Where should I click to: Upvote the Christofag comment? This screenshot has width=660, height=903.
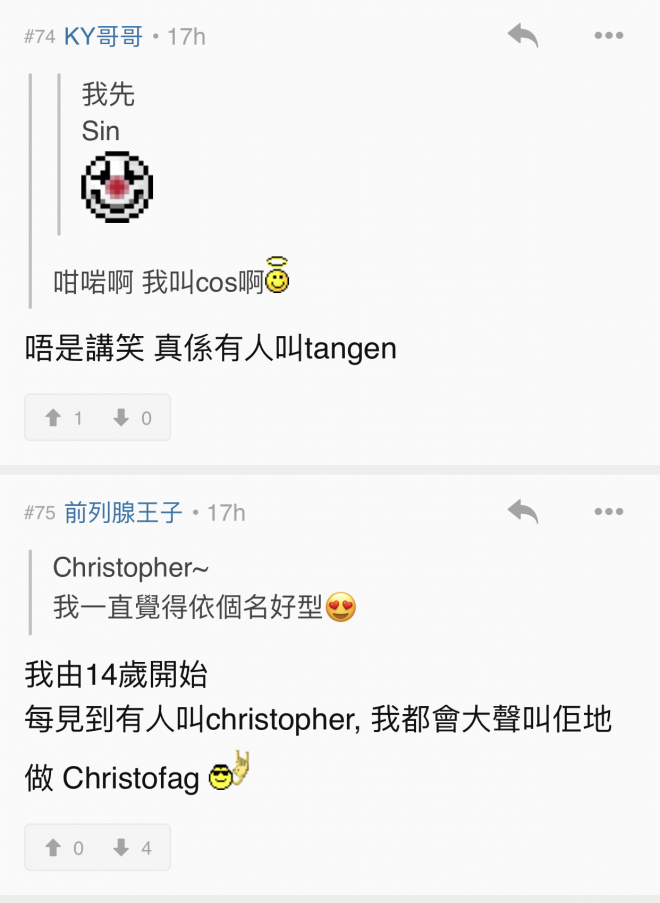tap(63, 848)
